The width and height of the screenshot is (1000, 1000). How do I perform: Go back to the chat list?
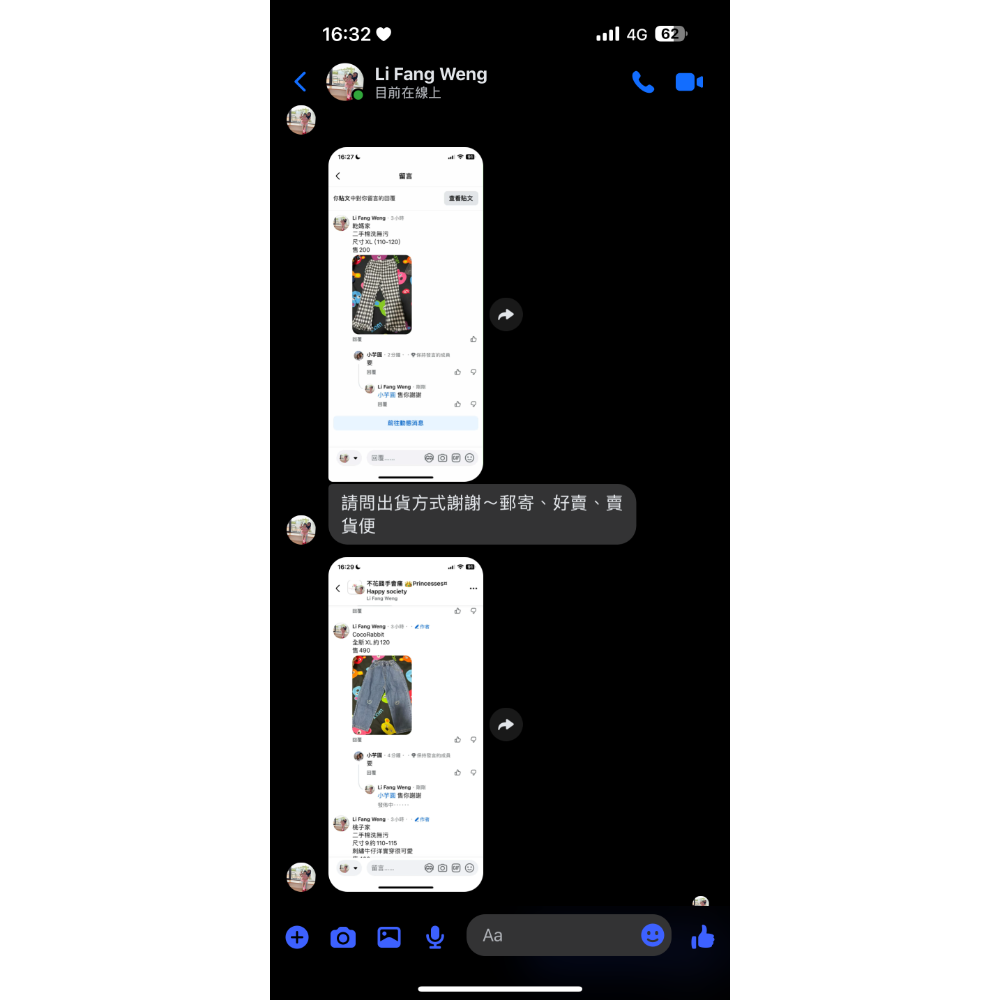point(300,82)
